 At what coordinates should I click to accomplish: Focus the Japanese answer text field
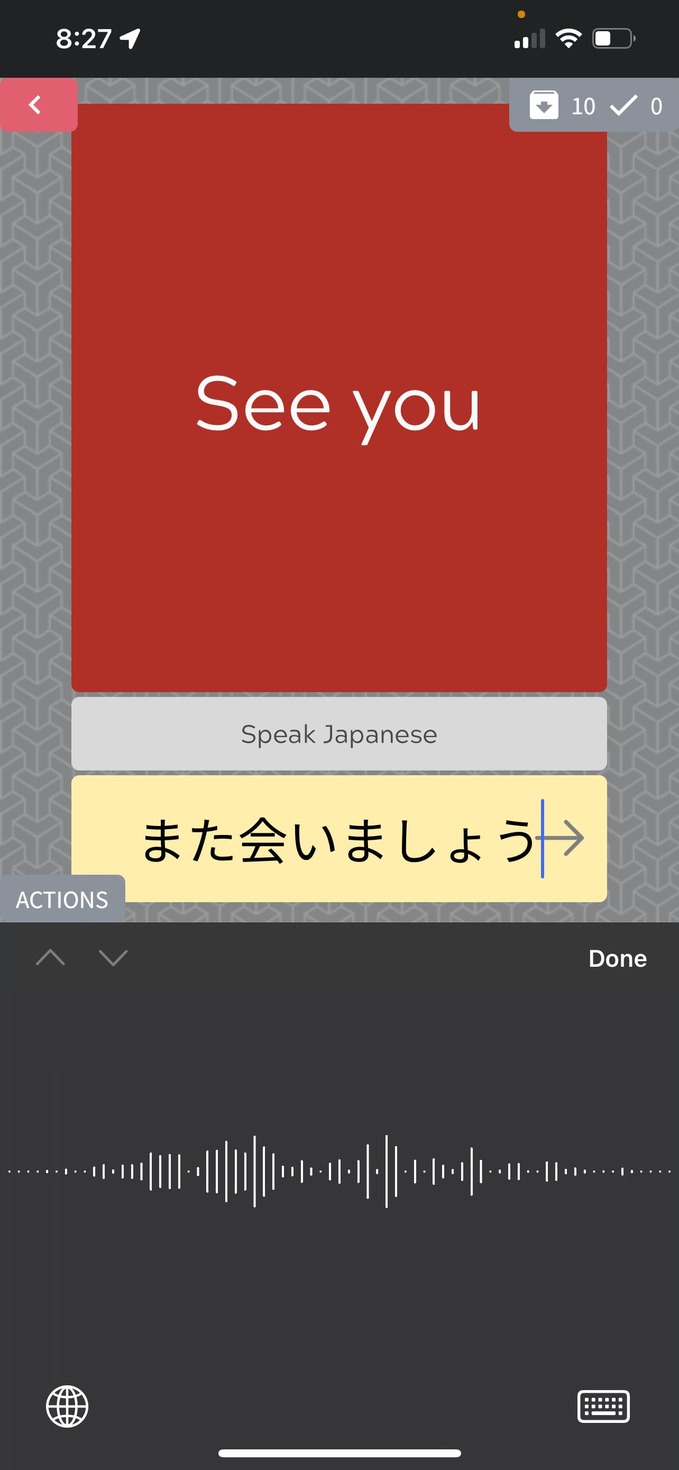pyautogui.click(x=338, y=839)
